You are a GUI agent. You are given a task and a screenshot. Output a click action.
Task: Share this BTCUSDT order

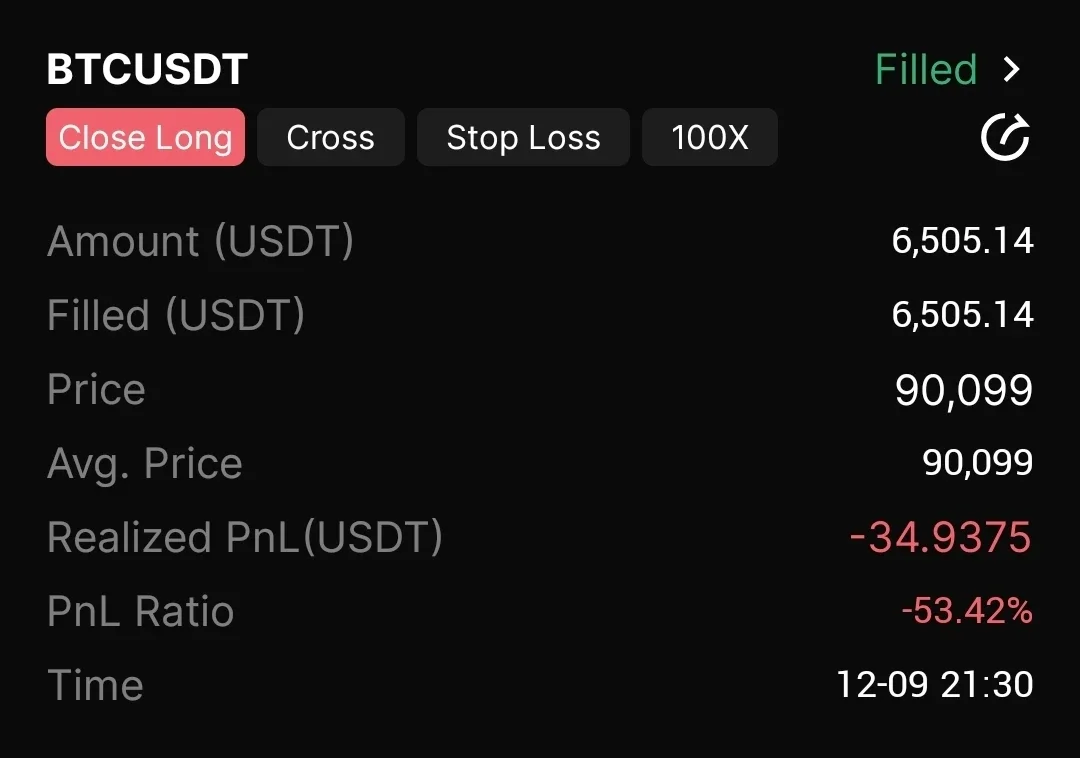(1005, 138)
